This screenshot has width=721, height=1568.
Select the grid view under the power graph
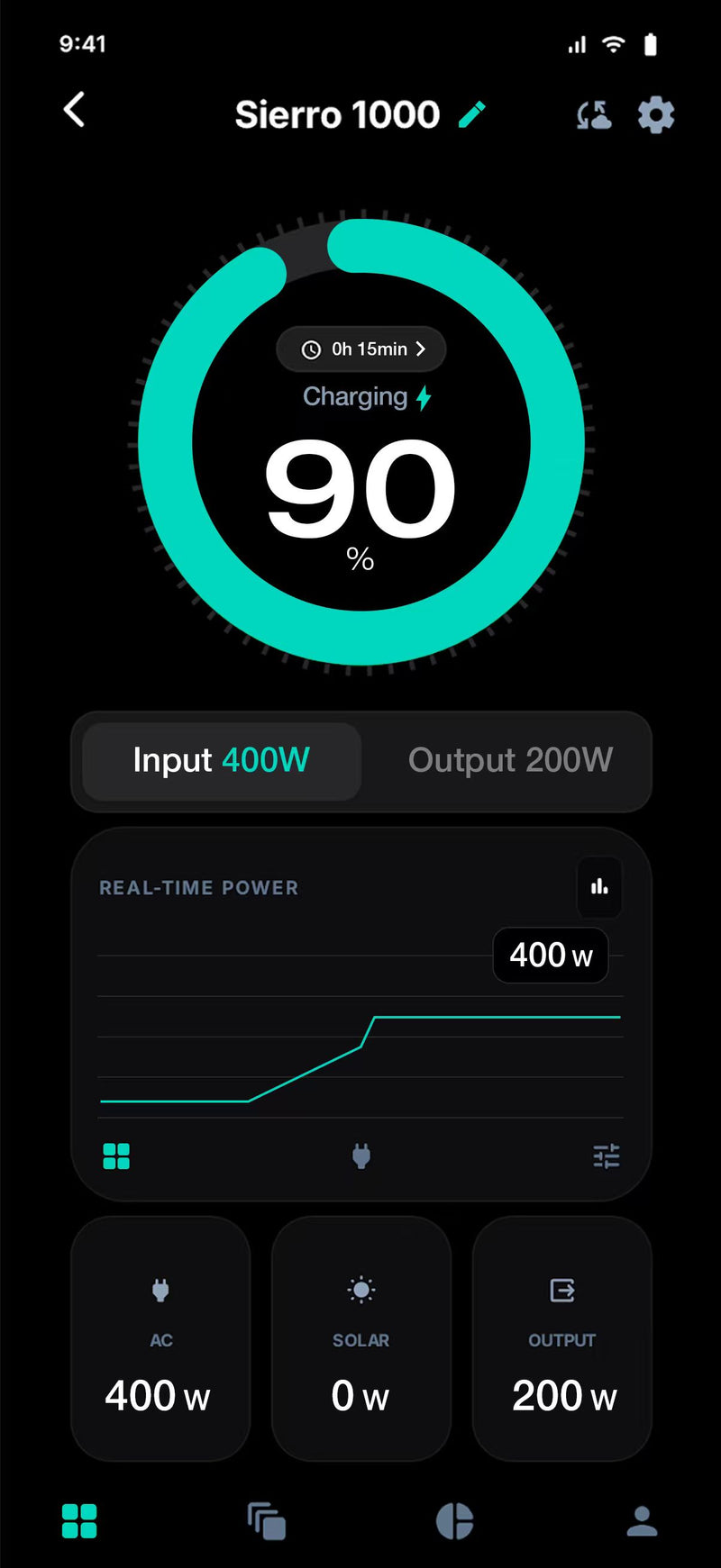(x=116, y=1156)
